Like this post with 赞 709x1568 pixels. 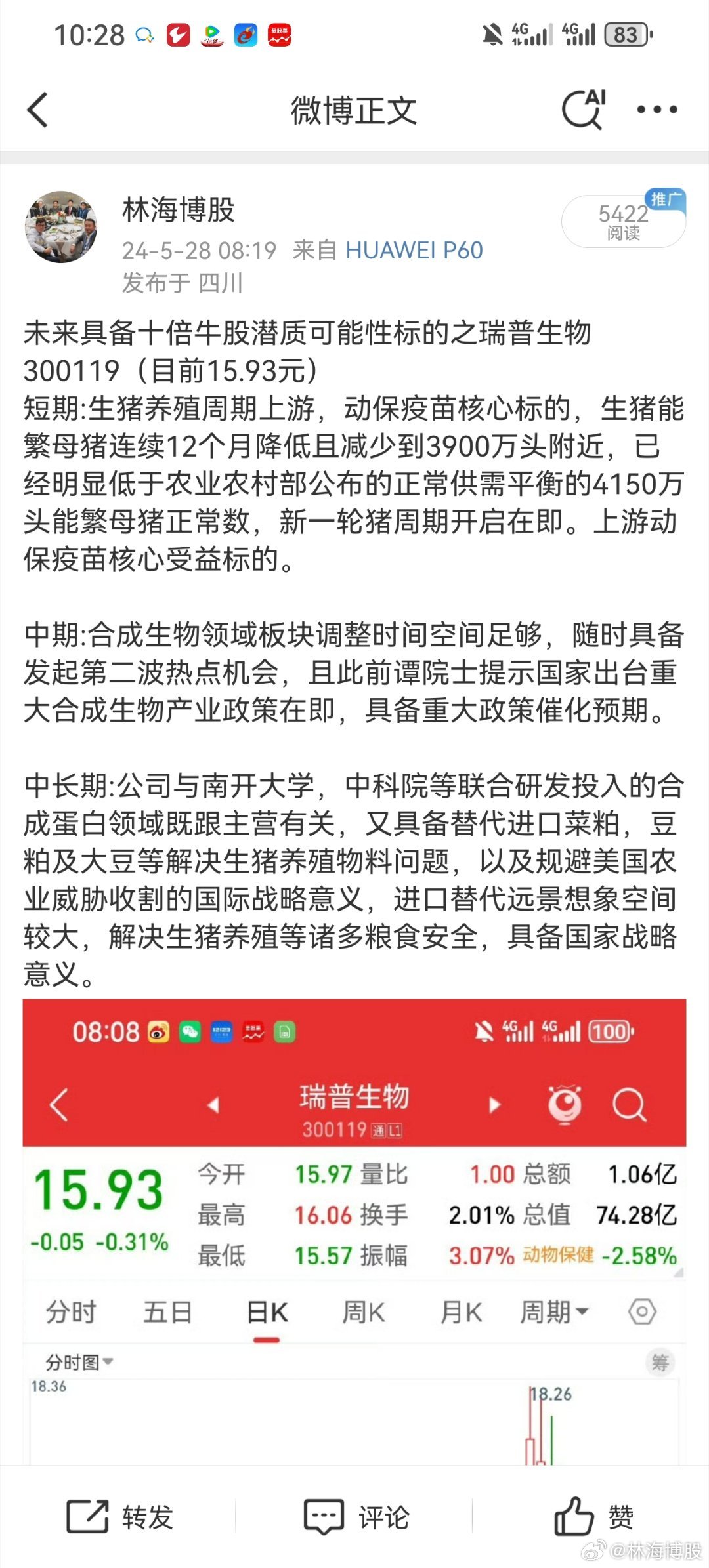[x=593, y=1517]
